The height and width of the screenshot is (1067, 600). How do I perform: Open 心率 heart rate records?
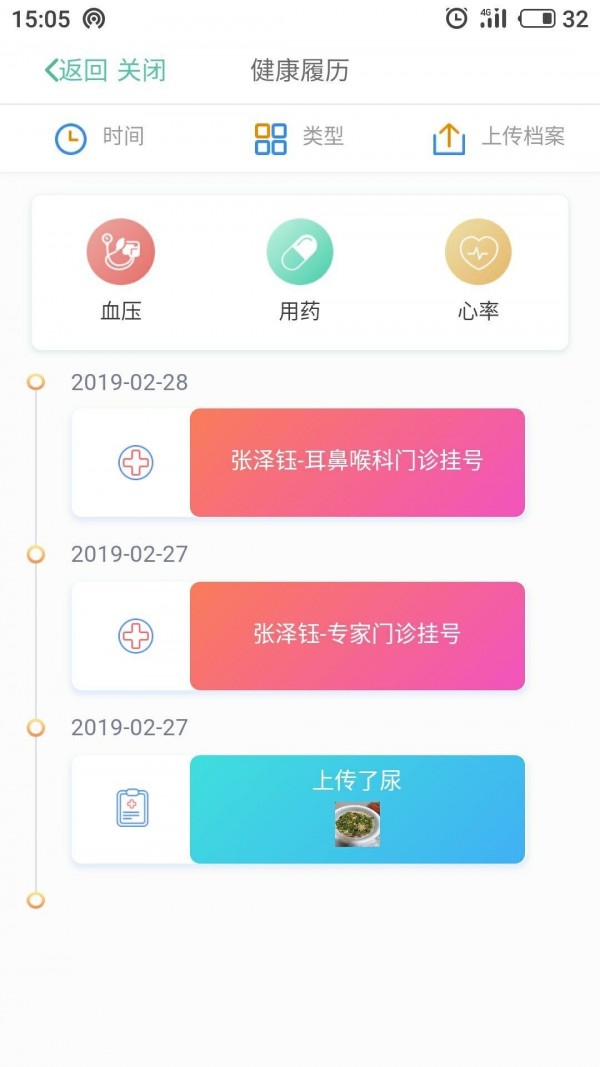coord(478,271)
